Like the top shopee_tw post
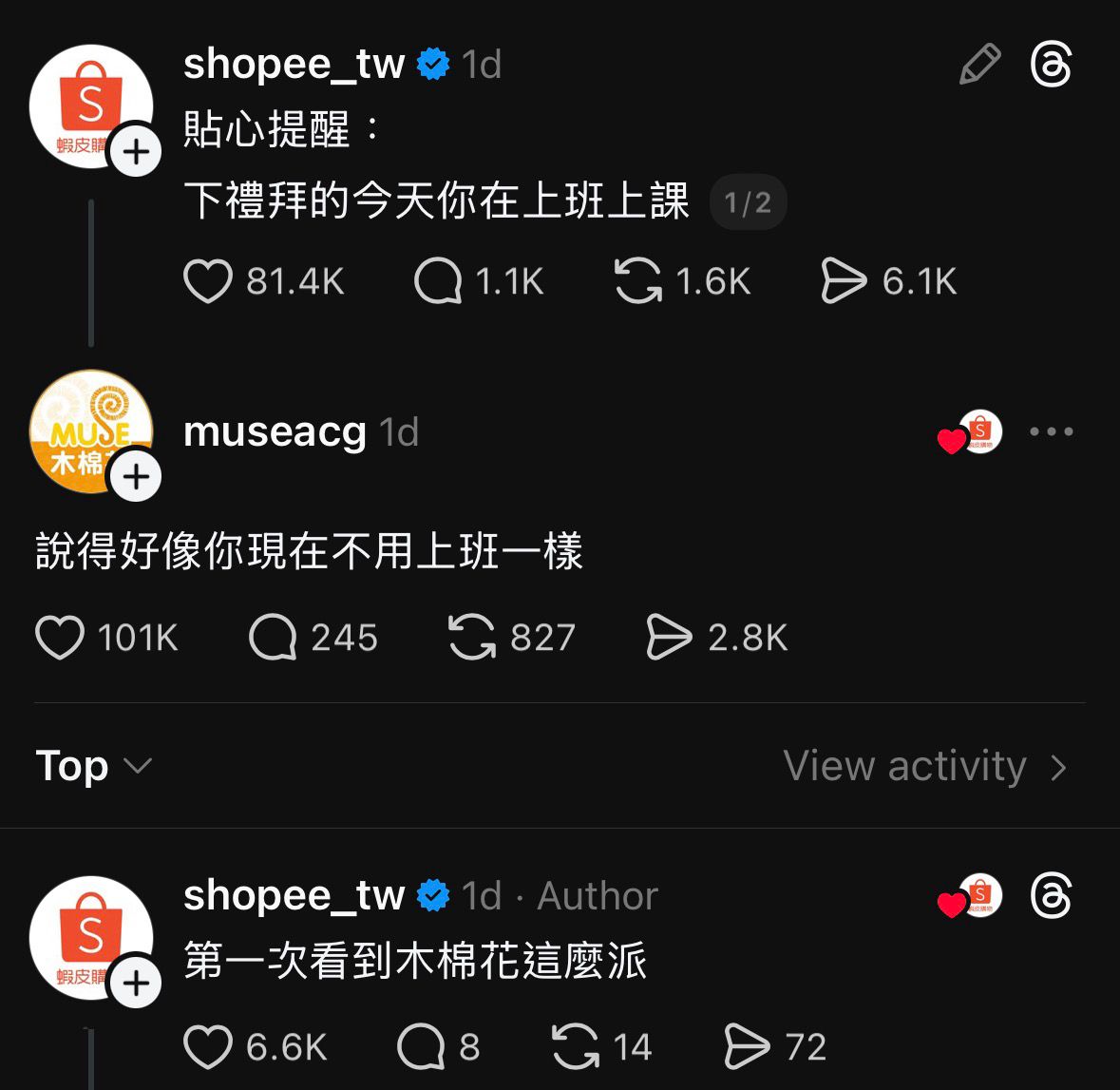 click(208, 281)
